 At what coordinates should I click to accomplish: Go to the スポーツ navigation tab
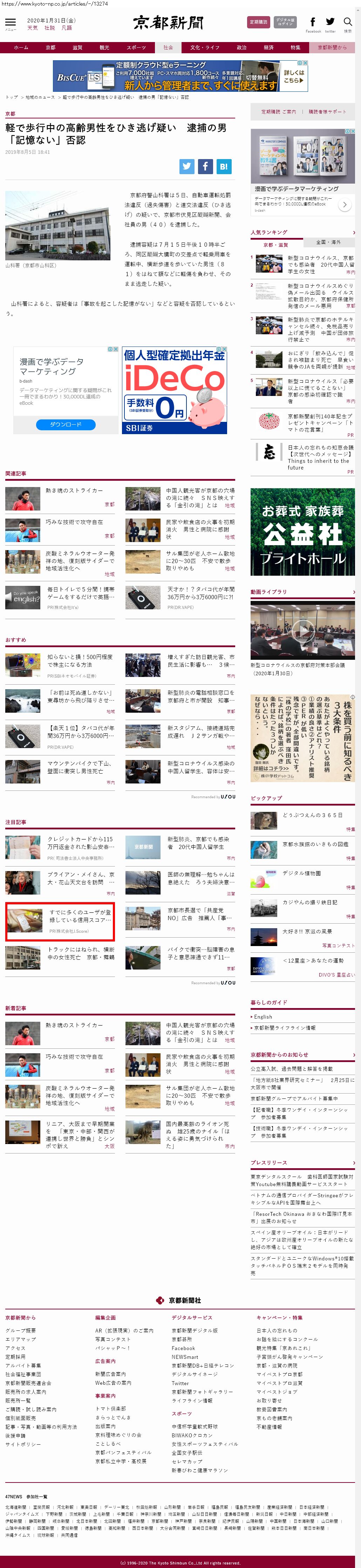[x=136, y=48]
